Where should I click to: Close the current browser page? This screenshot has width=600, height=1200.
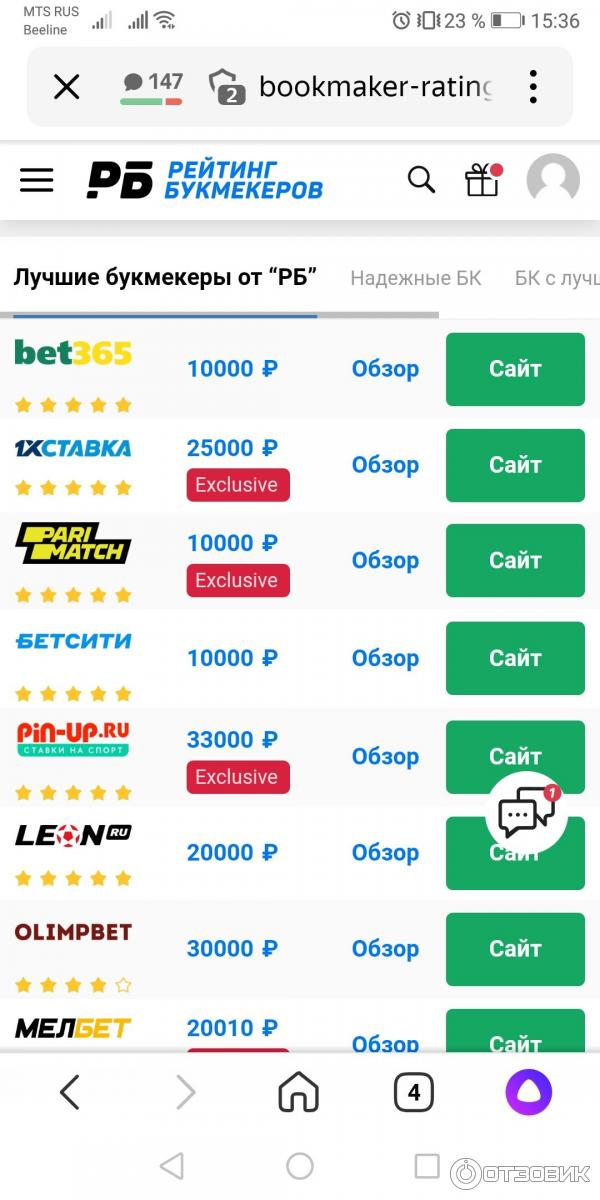click(x=66, y=87)
